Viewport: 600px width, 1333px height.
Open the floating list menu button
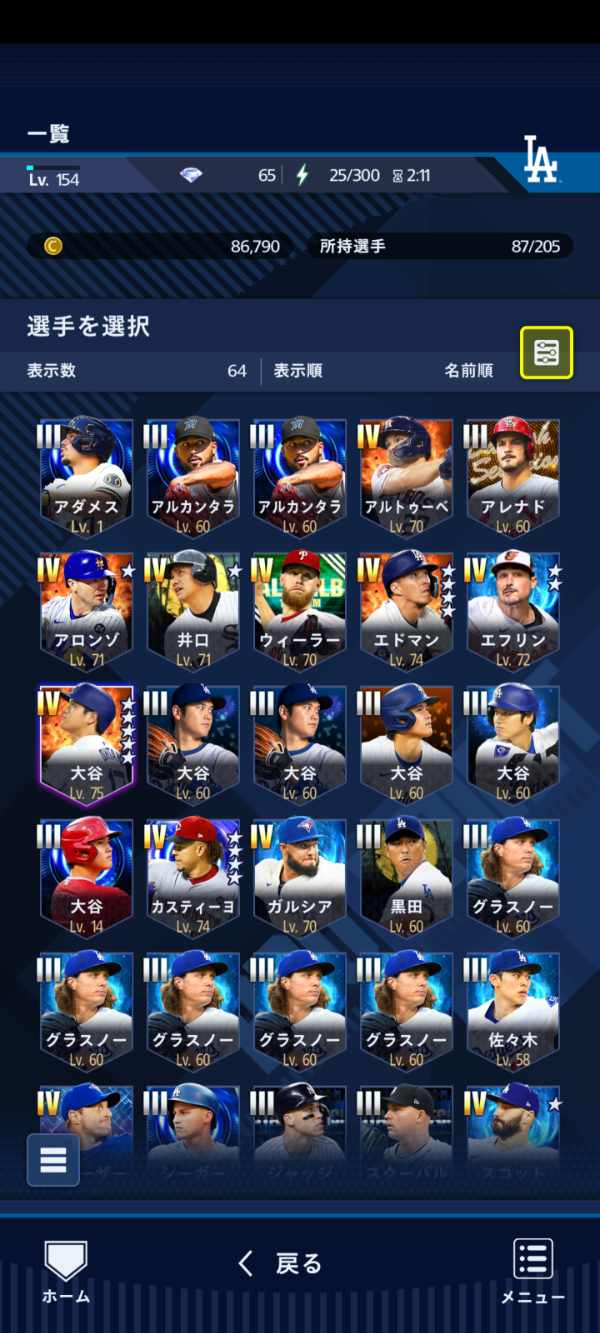(53, 1160)
